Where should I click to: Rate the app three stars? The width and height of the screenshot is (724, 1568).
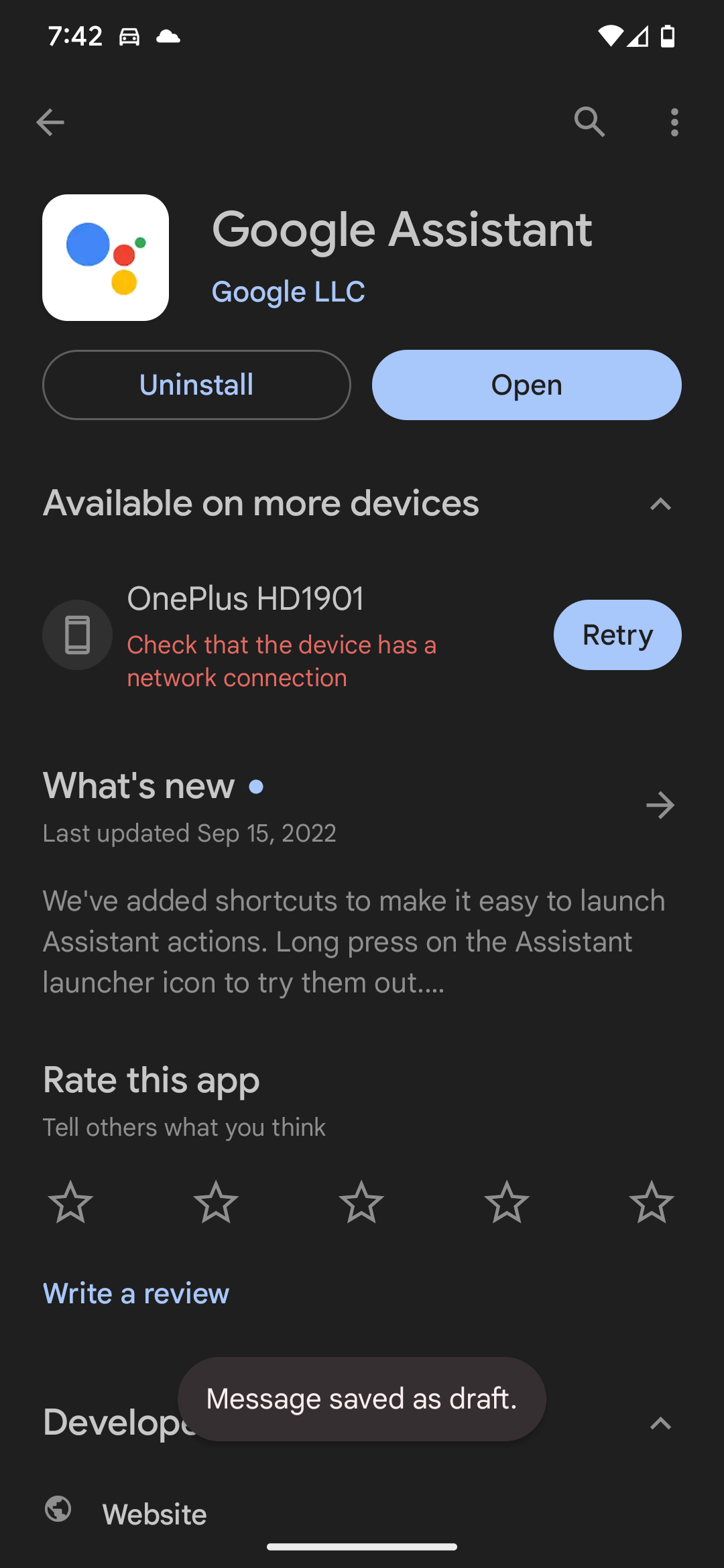(361, 1202)
